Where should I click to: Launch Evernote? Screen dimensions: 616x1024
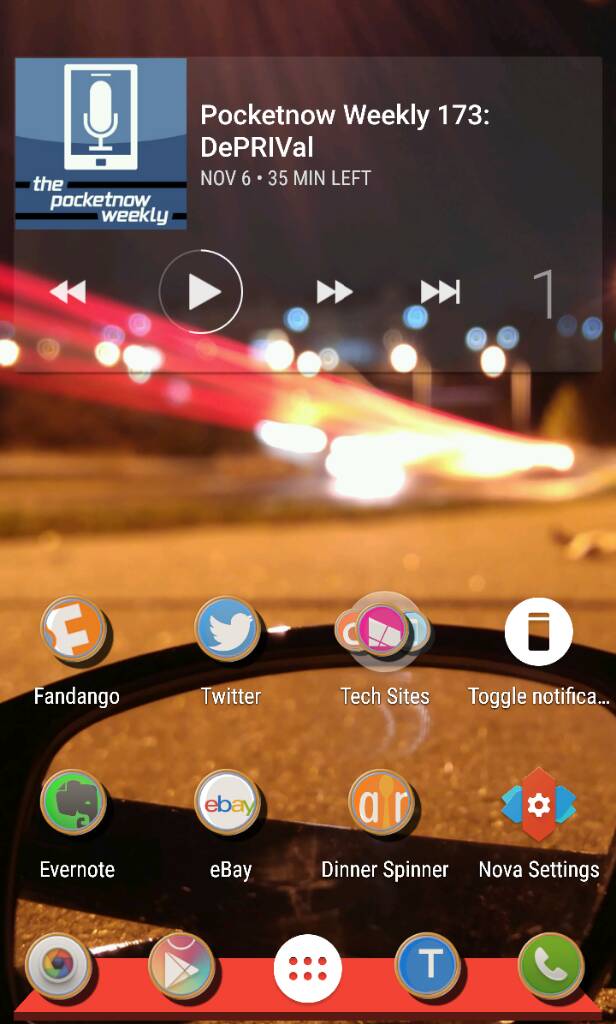coord(74,804)
